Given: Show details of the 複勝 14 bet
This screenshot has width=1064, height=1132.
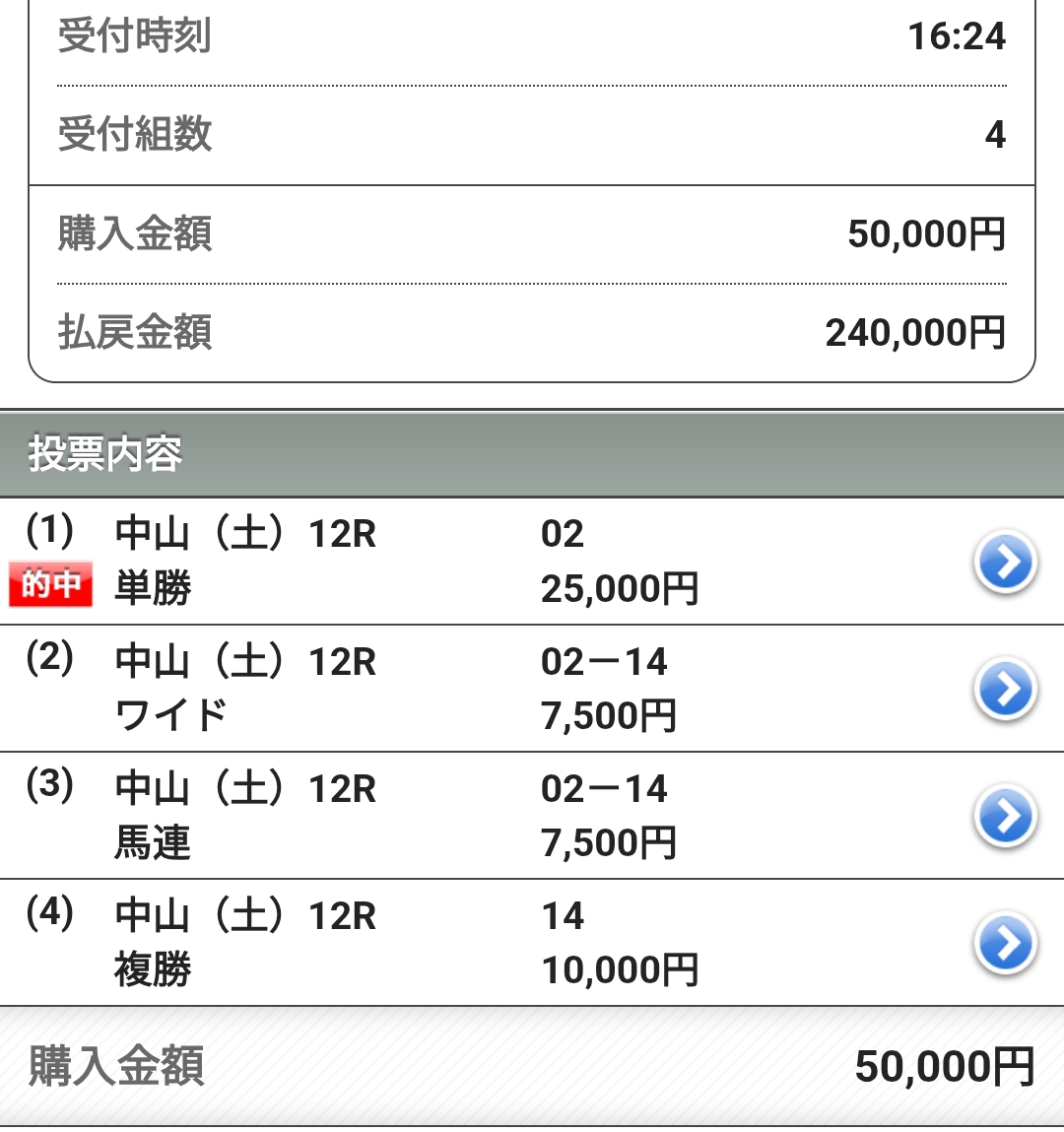Looking at the screenshot, I should click(x=1005, y=944).
